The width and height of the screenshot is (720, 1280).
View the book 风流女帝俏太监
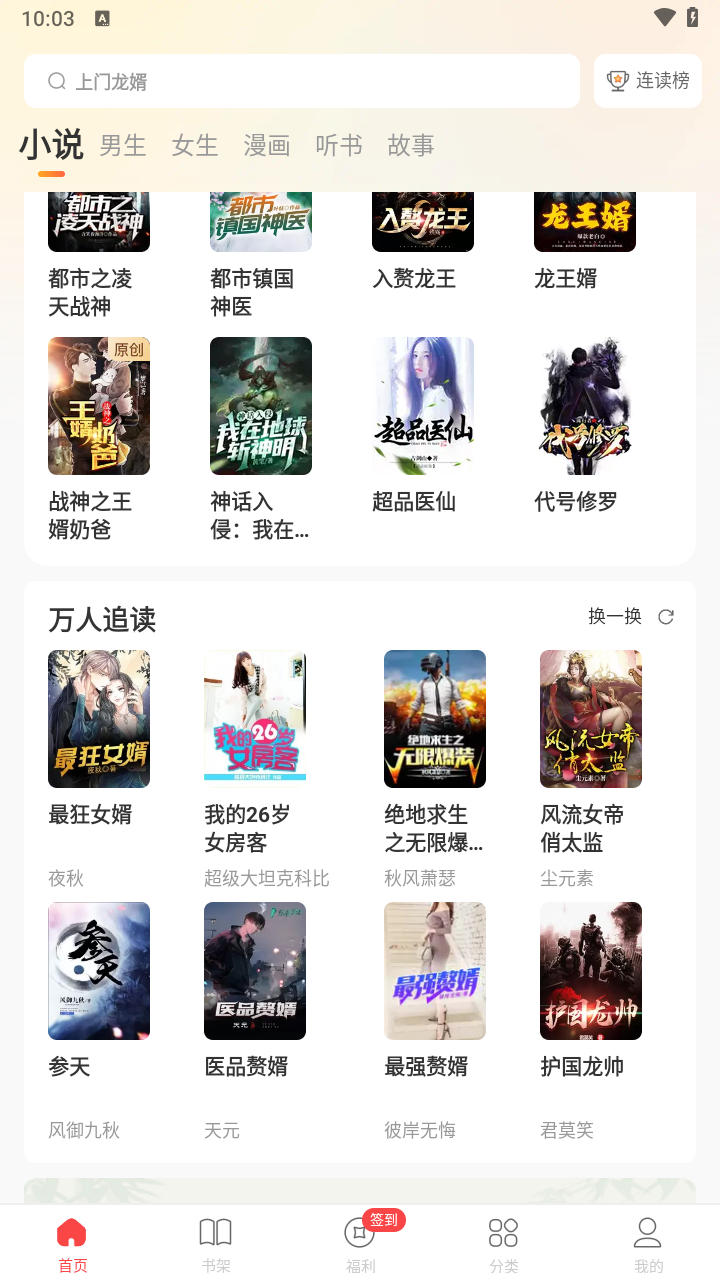coord(591,719)
